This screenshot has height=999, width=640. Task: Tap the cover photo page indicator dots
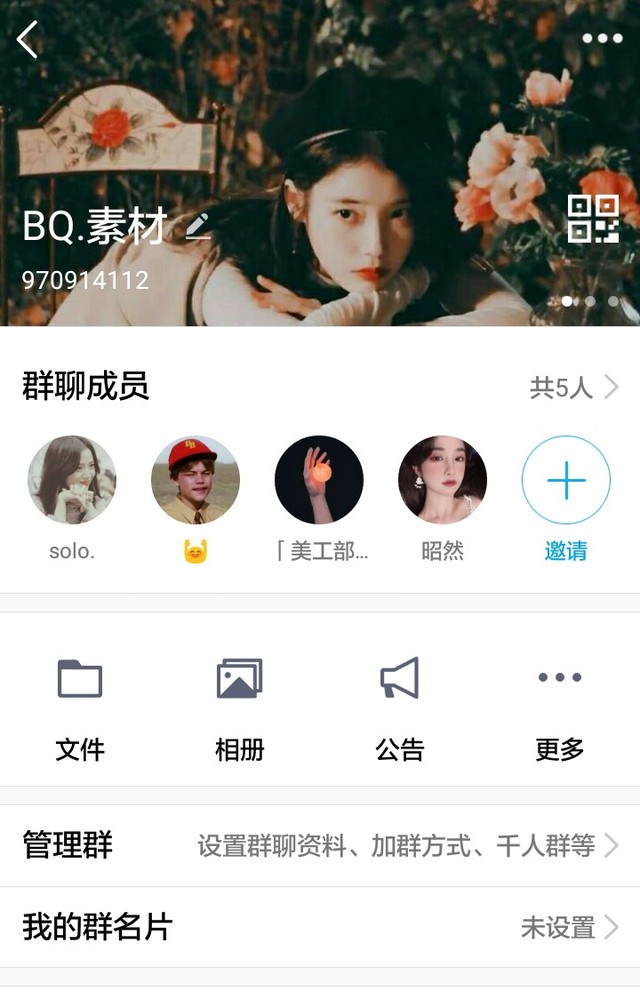[x=590, y=301]
